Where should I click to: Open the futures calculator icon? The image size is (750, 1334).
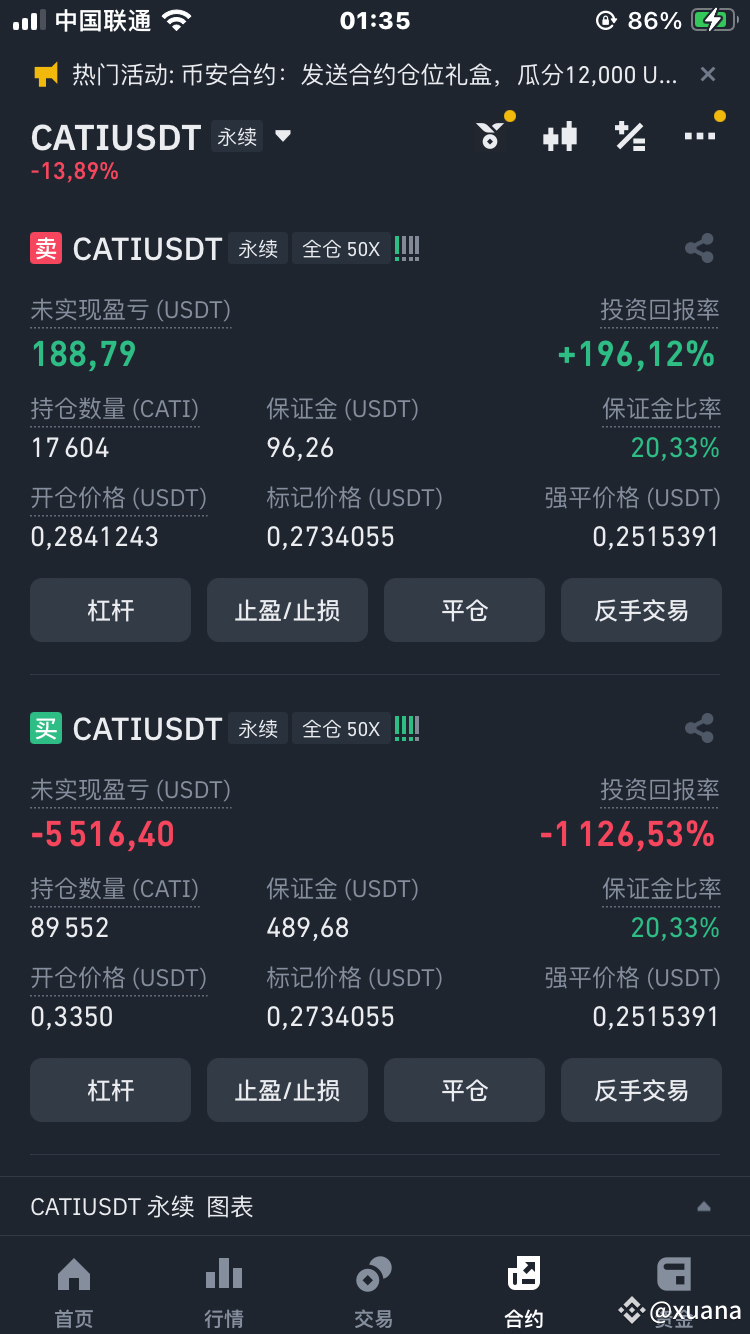click(630, 136)
